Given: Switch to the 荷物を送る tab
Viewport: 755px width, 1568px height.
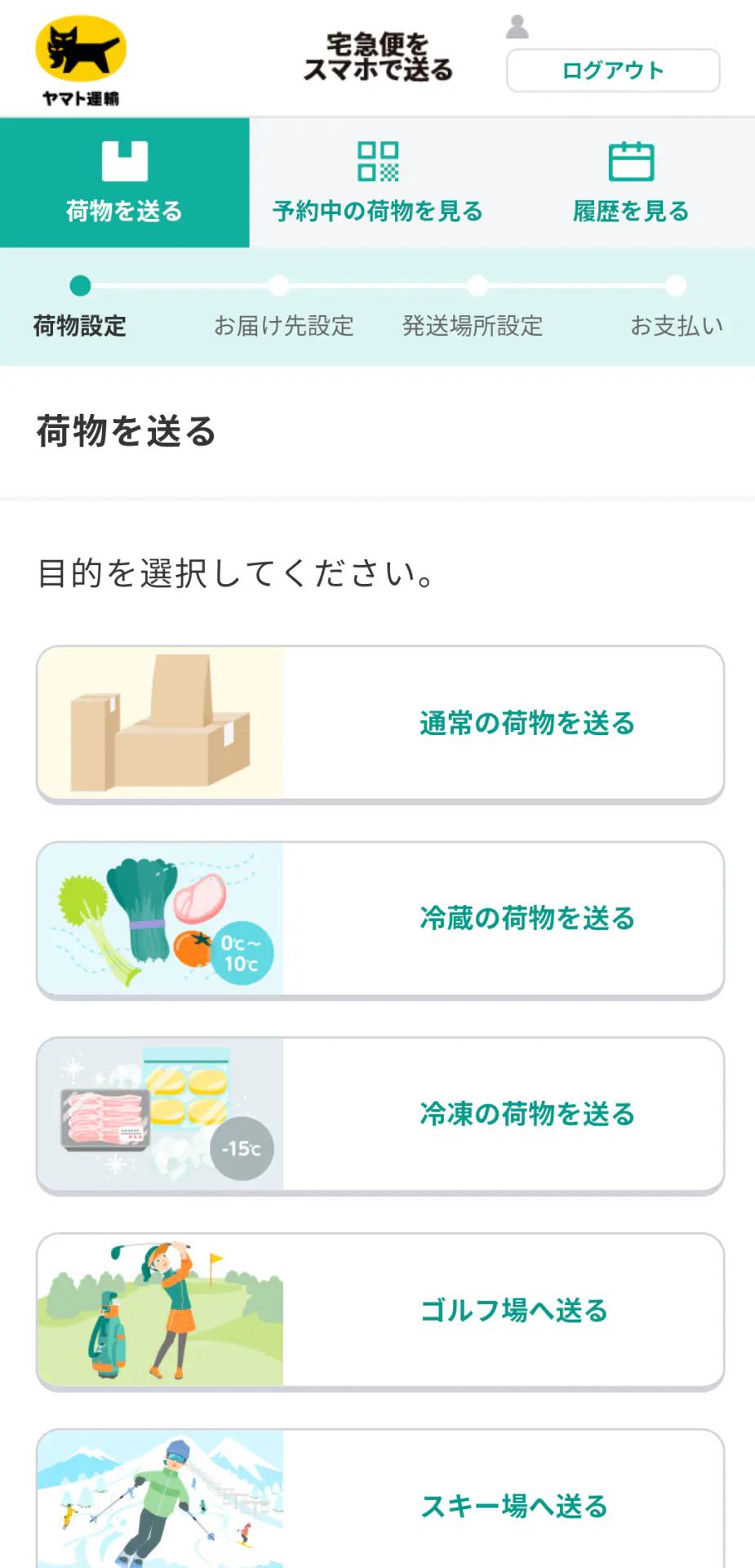Looking at the screenshot, I should pyautogui.click(x=124, y=183).
